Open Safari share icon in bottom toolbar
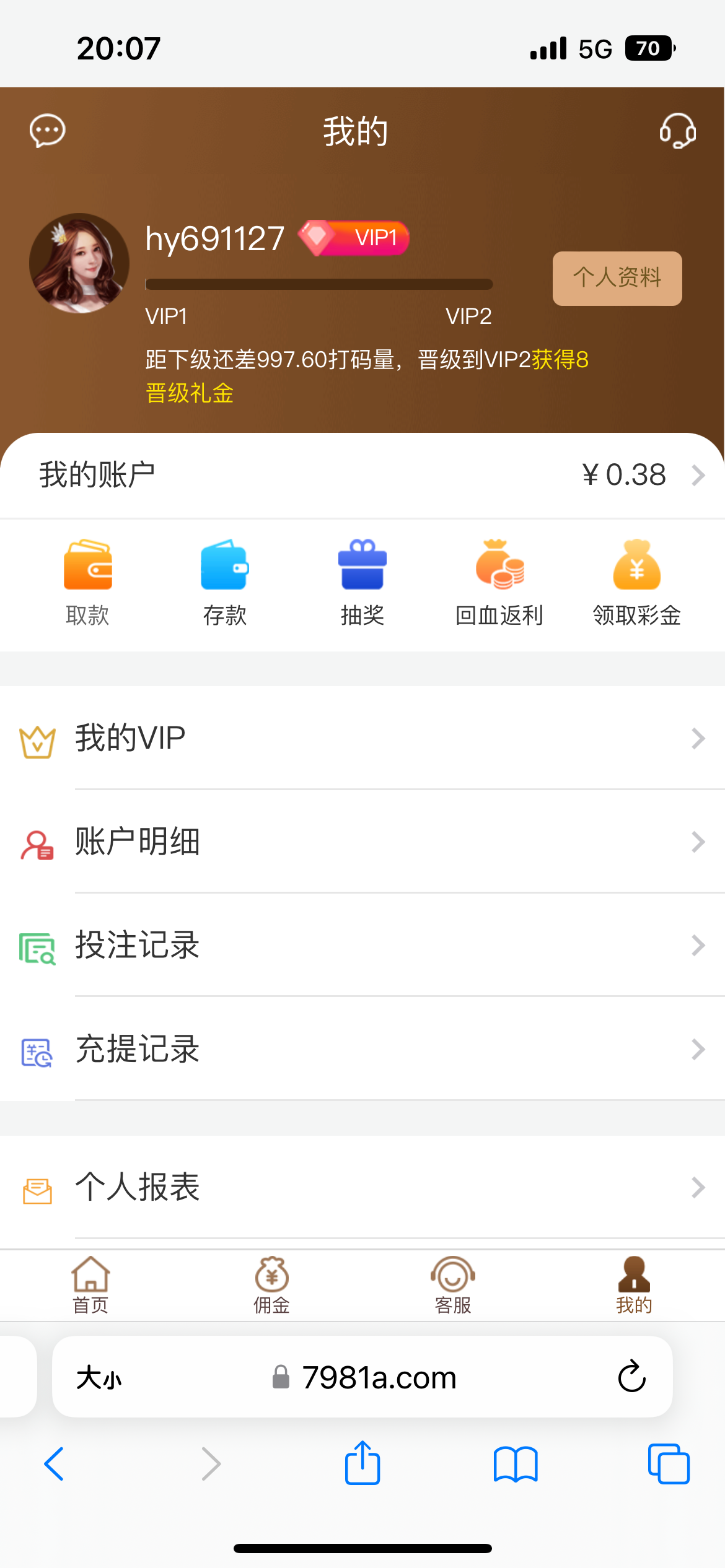 [x=362, y=1463]
